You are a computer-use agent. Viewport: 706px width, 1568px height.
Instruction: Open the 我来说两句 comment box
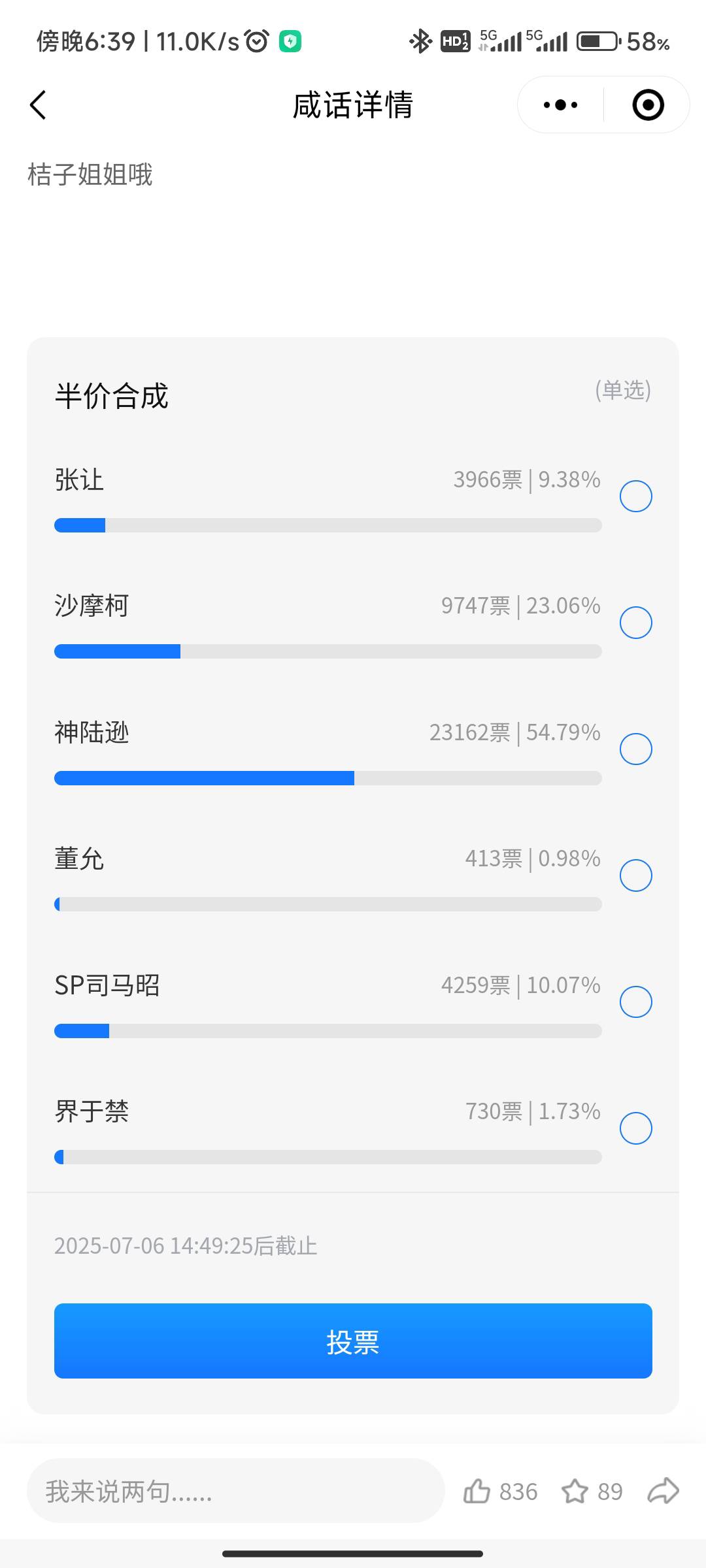click(235, 1491)
